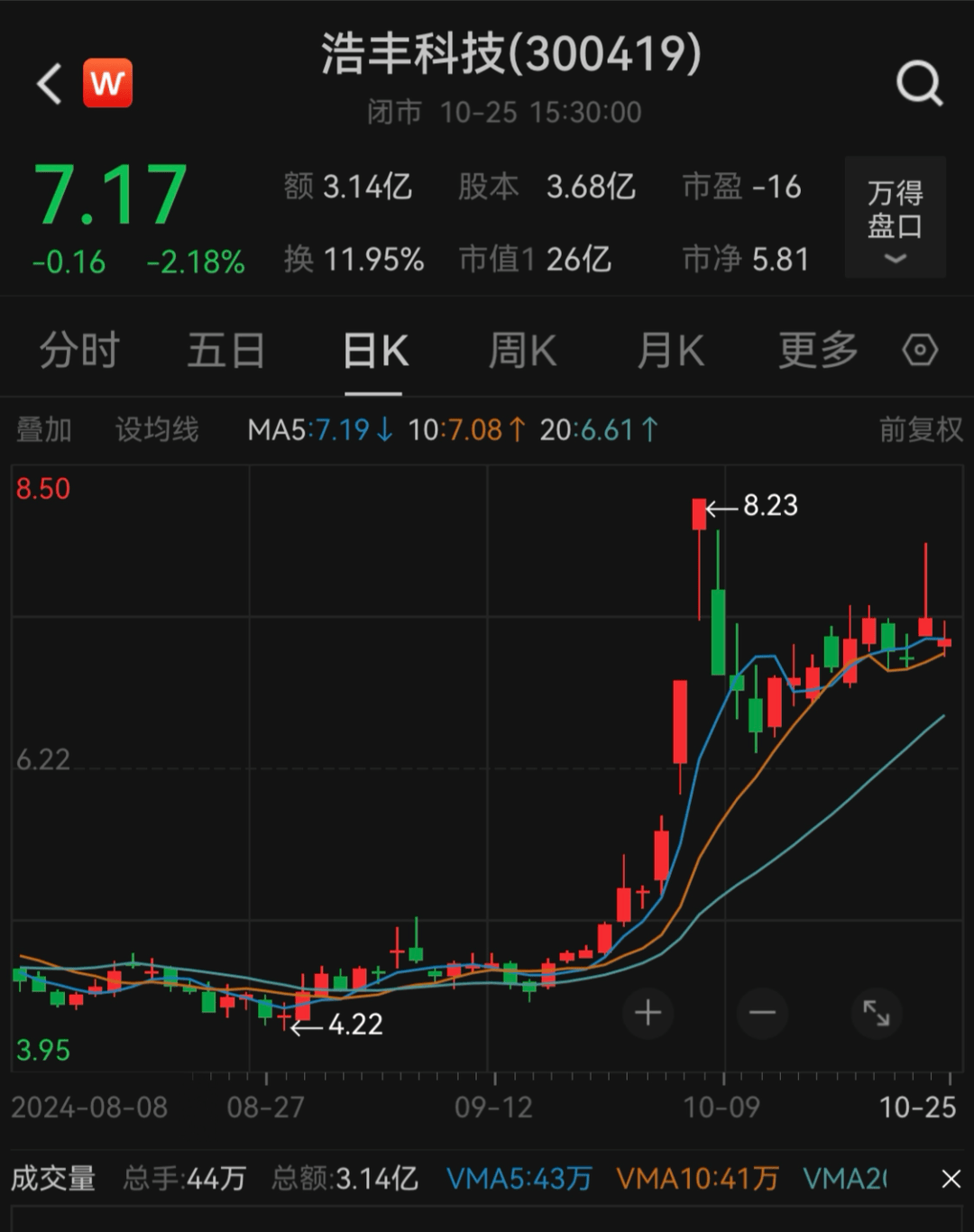974x1232 pixels.
Task: Open the Wind app home via W logo
Action: coord(107,83)
